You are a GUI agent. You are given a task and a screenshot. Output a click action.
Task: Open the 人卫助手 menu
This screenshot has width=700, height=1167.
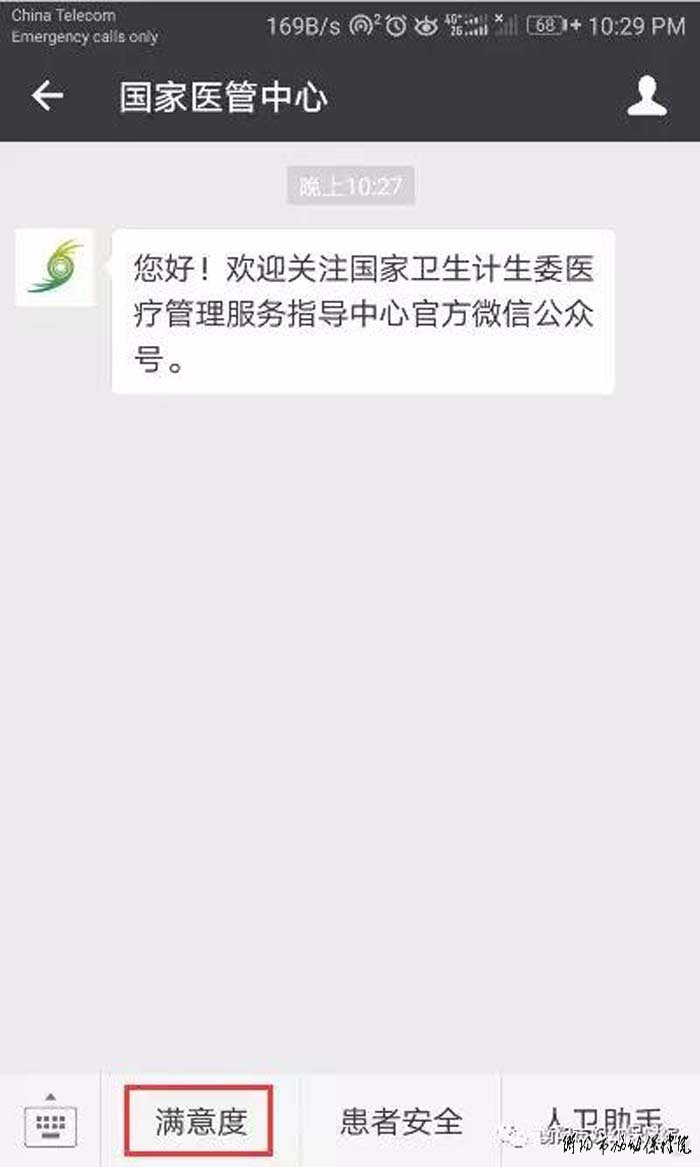point(600,1119)
